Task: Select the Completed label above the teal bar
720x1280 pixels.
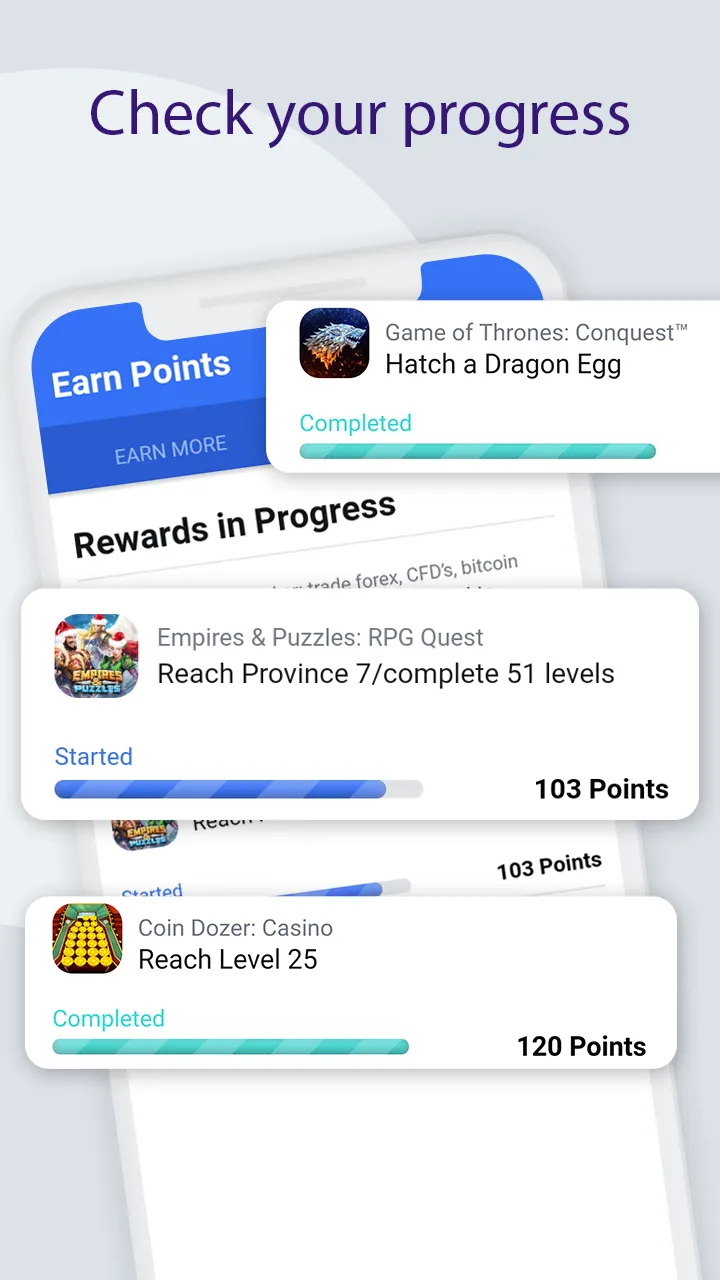Action: [356, 423]
